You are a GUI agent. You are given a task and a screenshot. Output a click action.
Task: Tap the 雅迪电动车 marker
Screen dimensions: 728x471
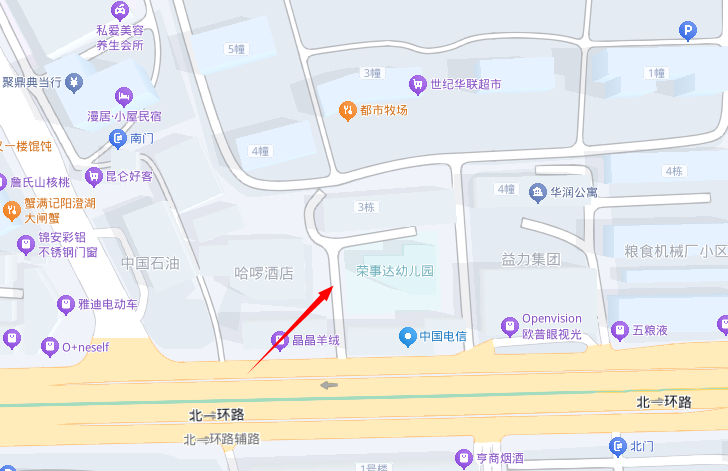(66, 303)
